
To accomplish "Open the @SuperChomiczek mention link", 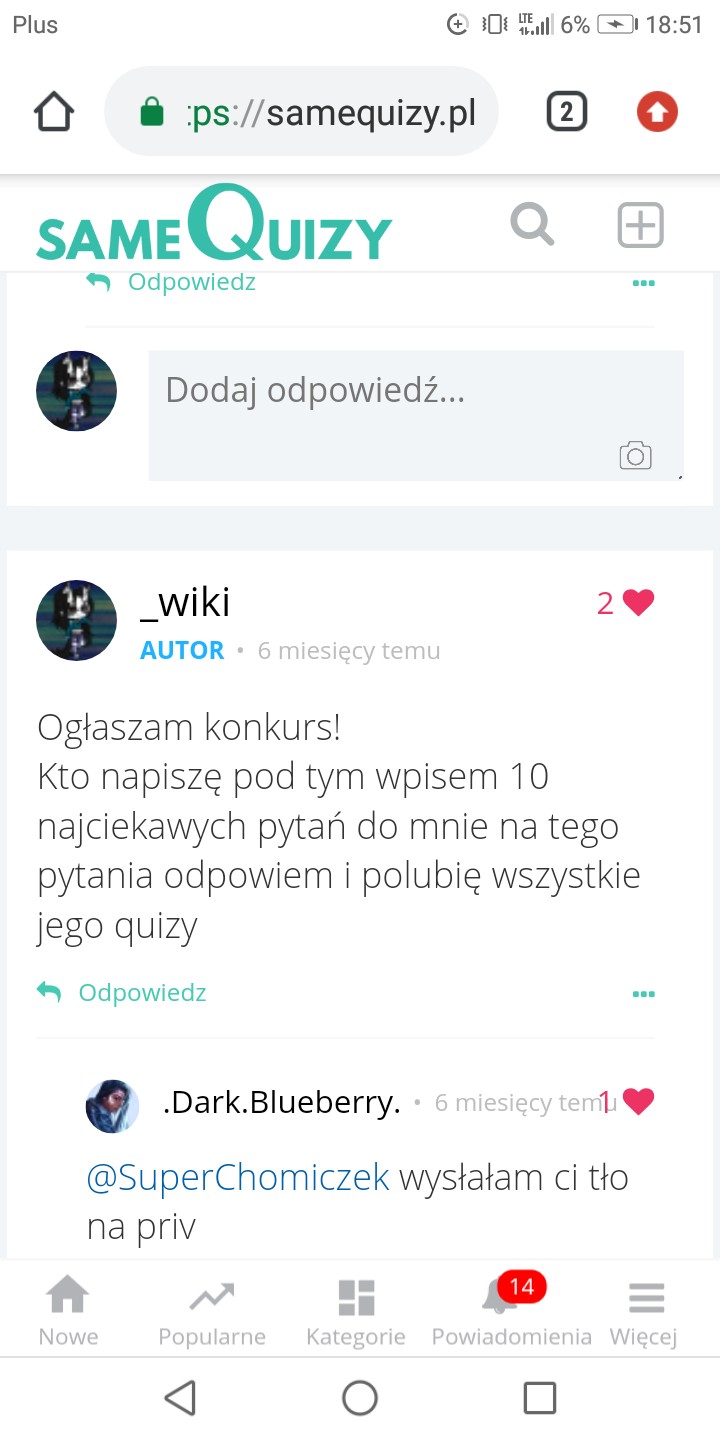I will point(238,1178).
